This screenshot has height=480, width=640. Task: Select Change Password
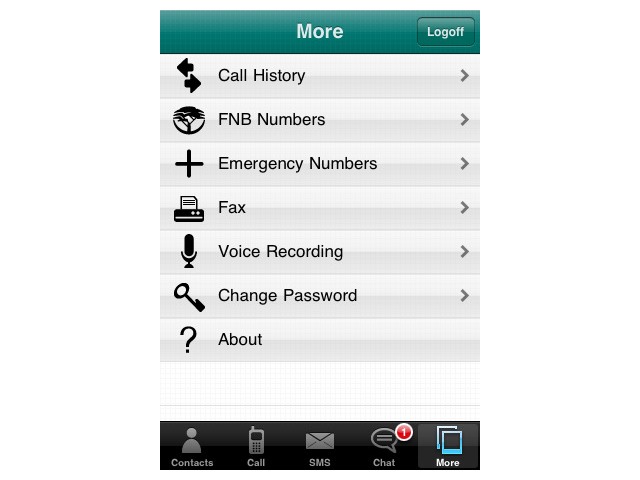319,296
